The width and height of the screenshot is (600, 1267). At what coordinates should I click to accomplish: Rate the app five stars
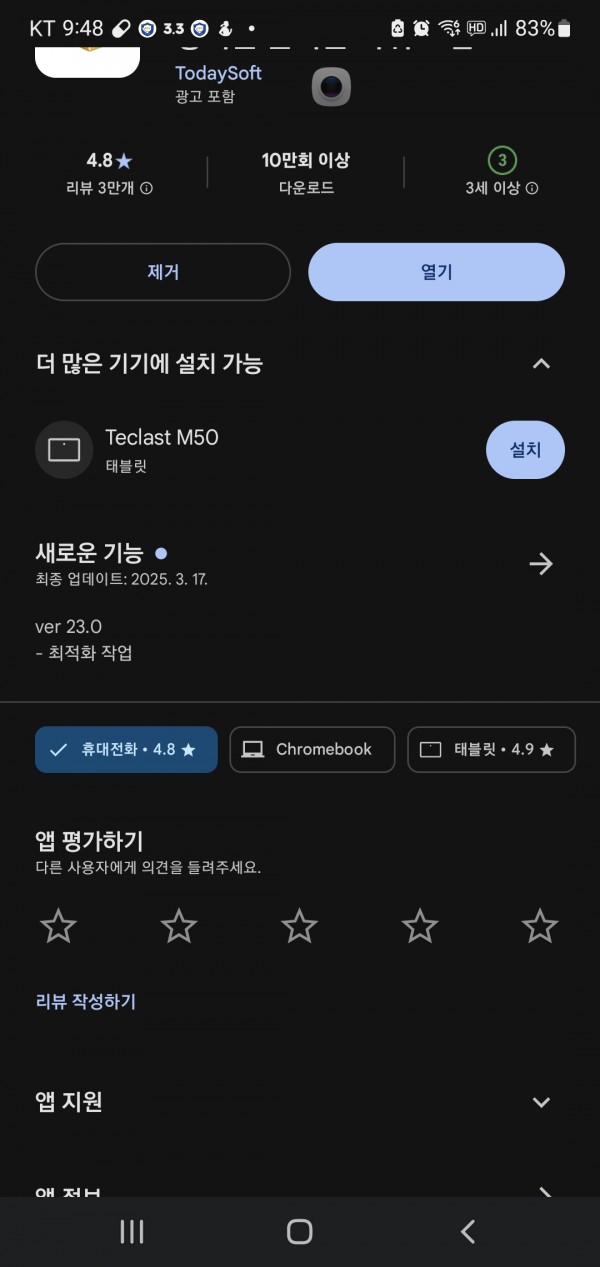point(540,926)
